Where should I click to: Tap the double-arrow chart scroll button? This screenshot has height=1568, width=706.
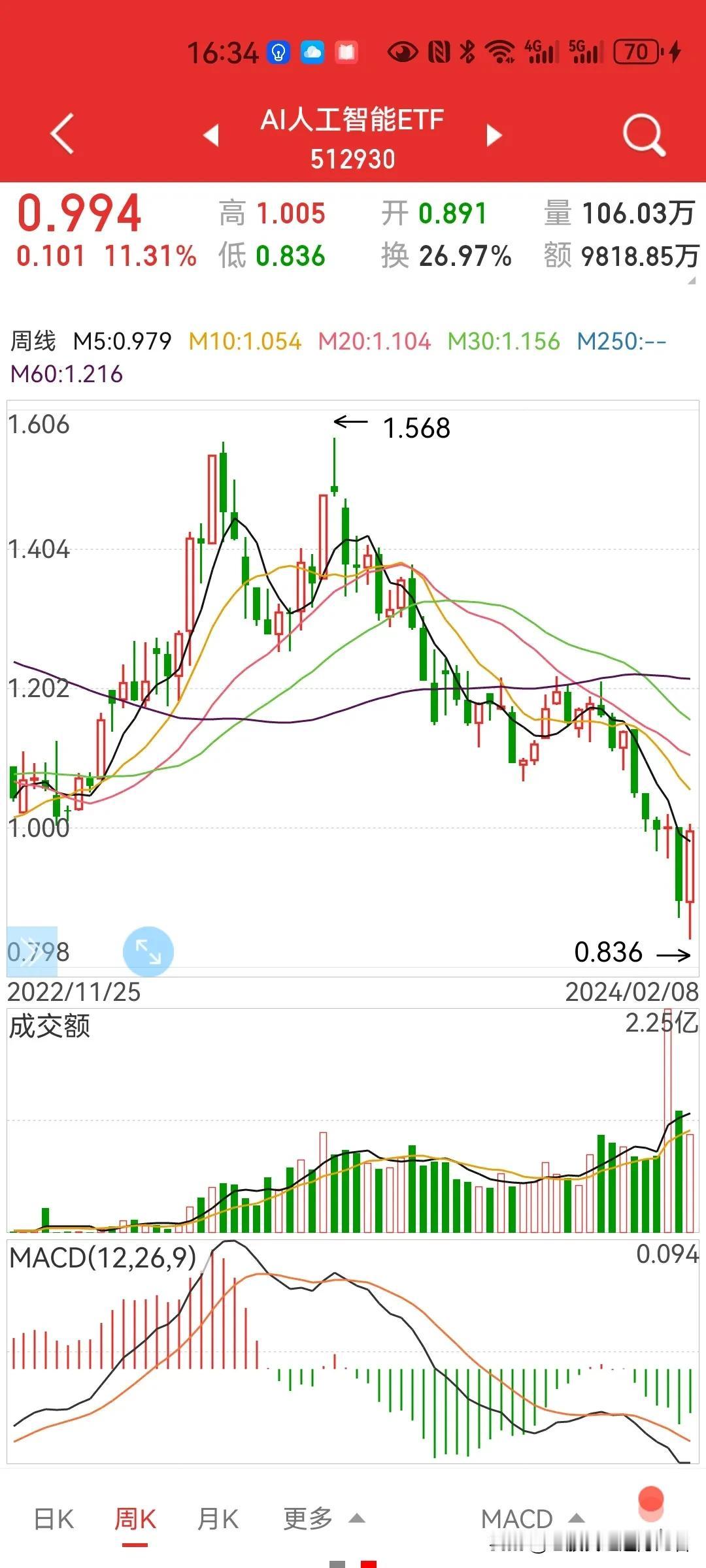click(x=32, y=951)
